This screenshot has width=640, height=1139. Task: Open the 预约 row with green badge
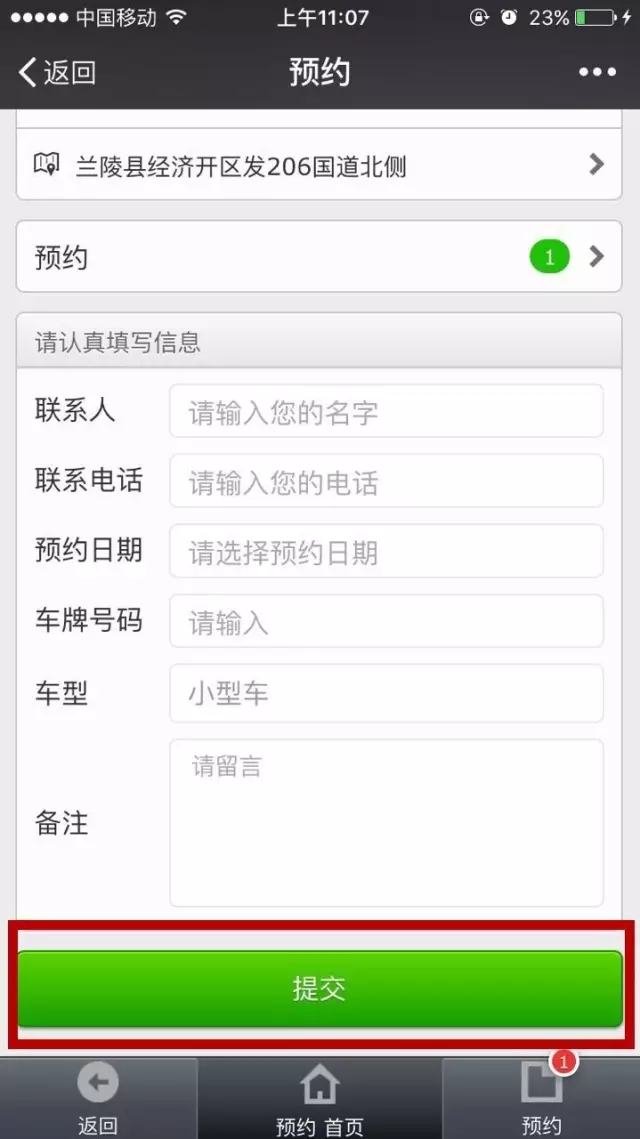pyautogui.click(x=319, y=257)
